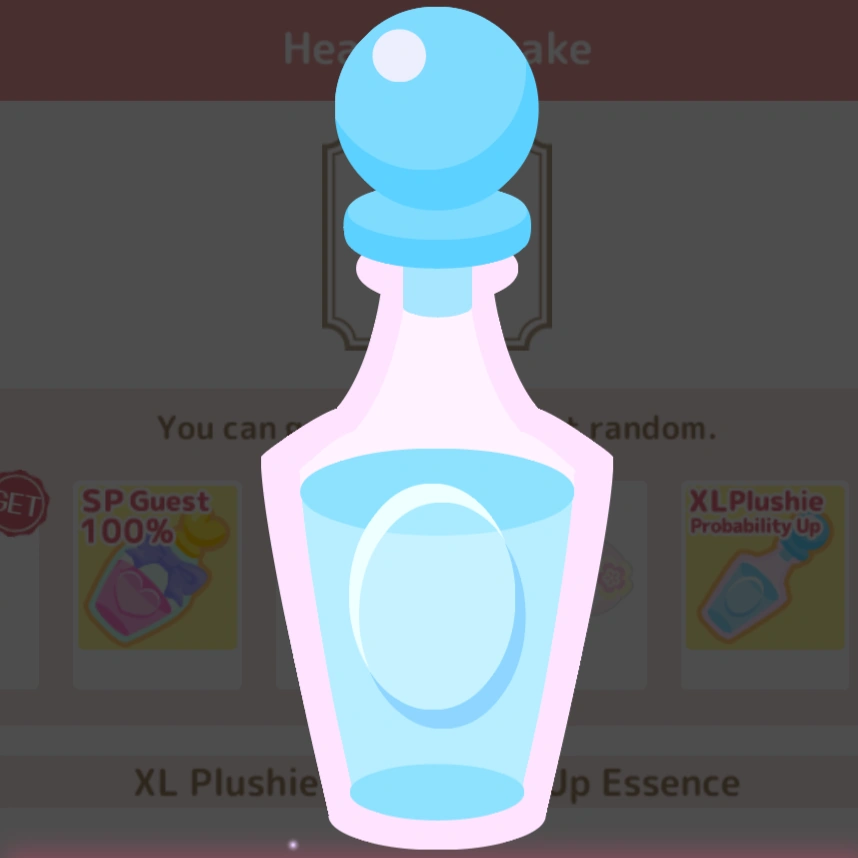Select the SP Guest 100% reward card
This screenshot has width=858, height=858.
pos(158,584)
